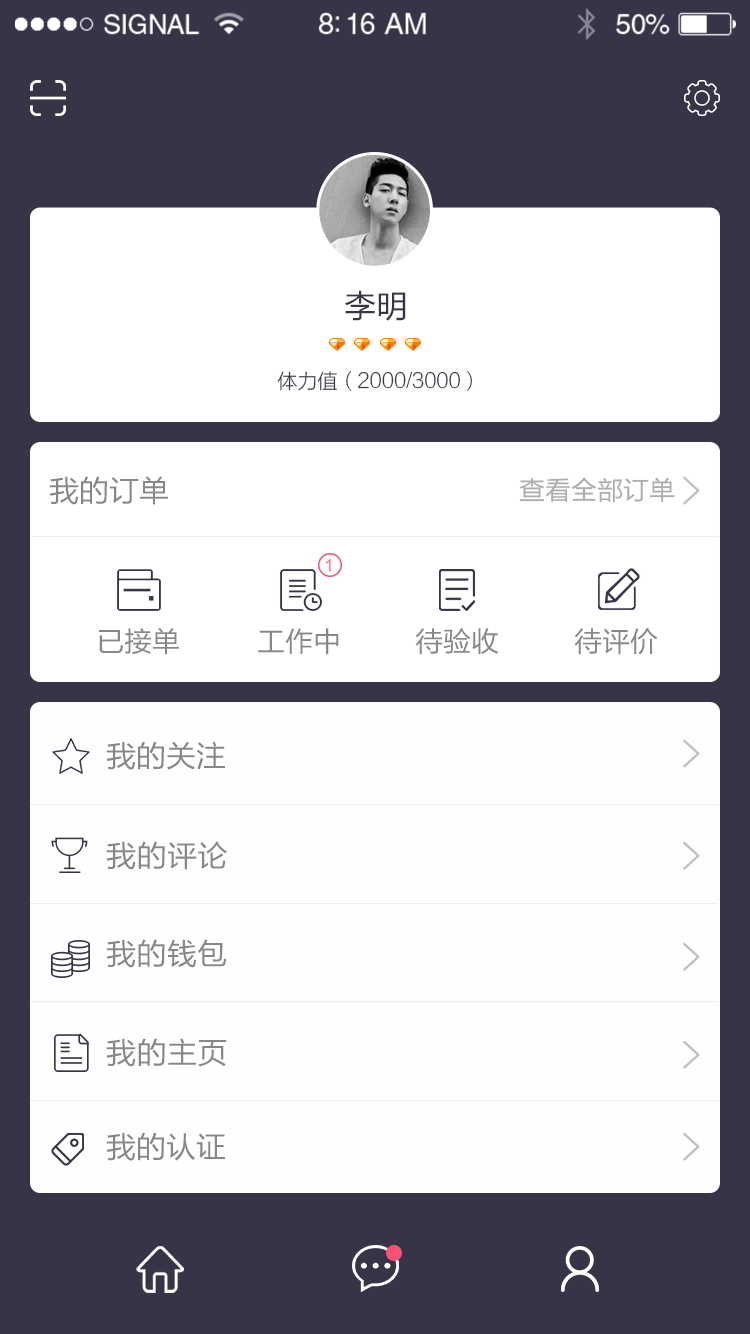Image resolution: width=750 pixels, height=1334 pixels.
Task: Select the profile icon in bottom bar
Action: (x=579, y=1268)
